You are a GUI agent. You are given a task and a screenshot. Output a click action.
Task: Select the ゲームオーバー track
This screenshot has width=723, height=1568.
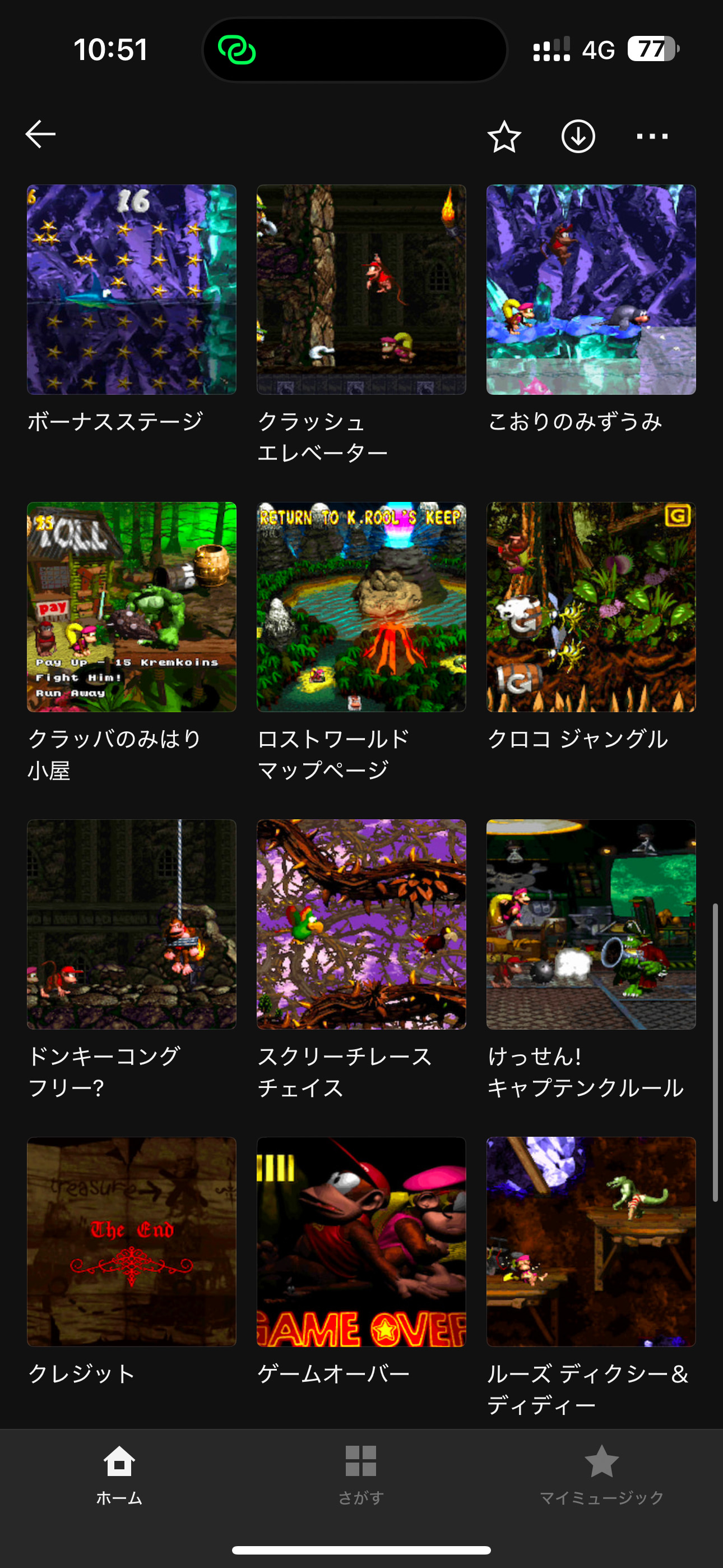[361, 1241]
